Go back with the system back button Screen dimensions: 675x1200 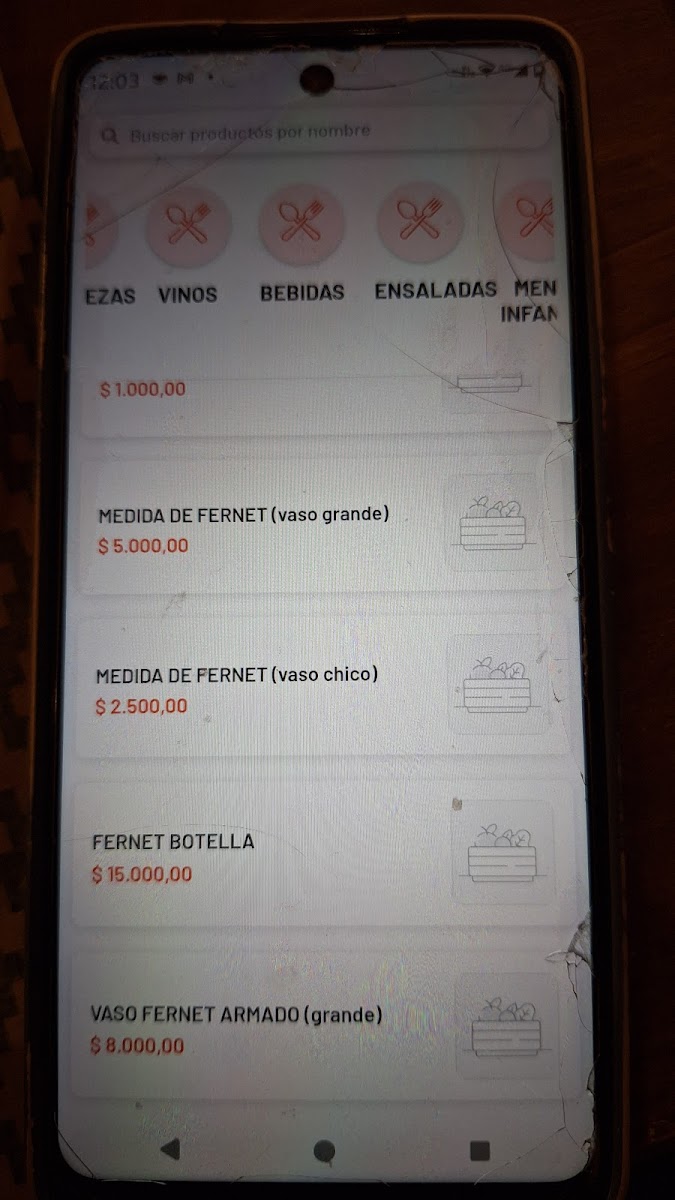(171, 1148)
